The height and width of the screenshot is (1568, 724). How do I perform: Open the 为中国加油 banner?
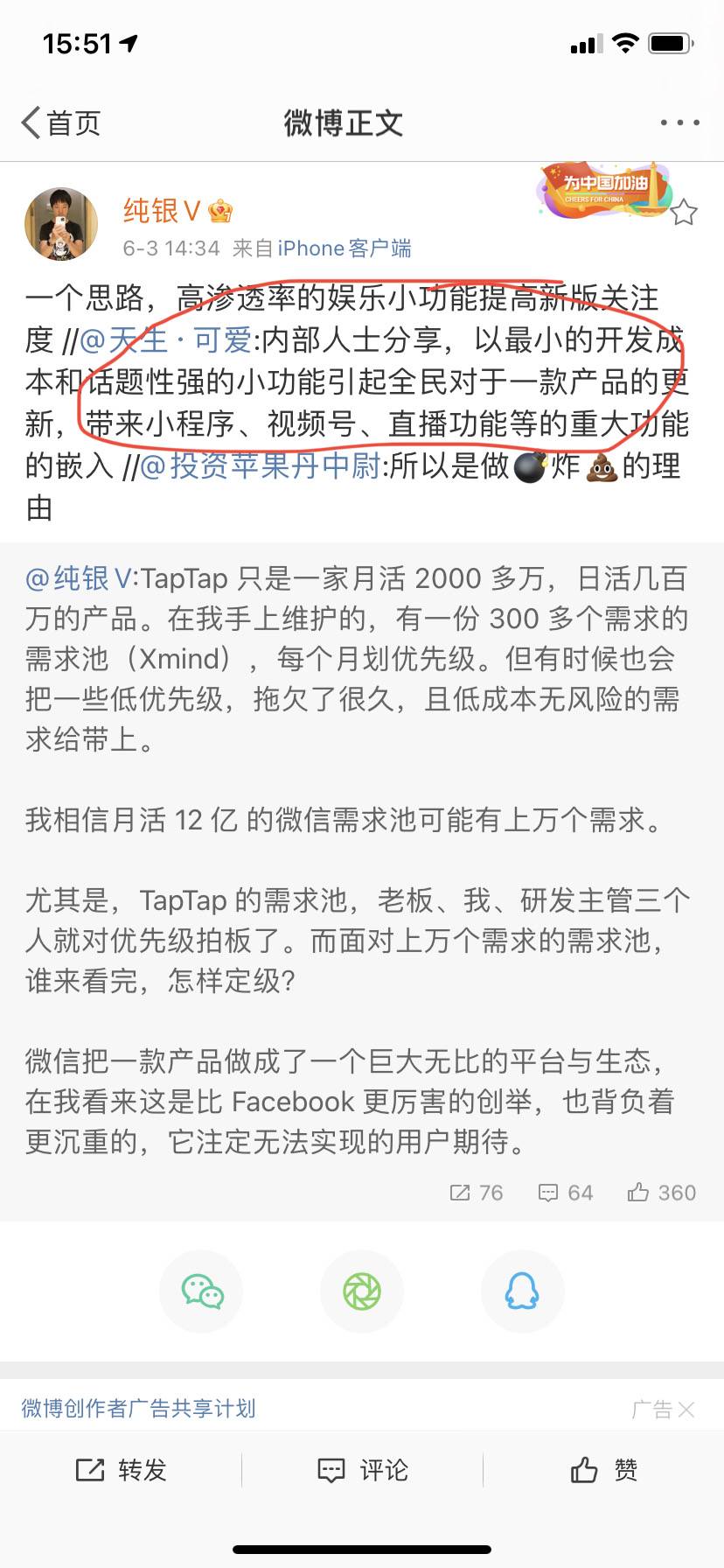[603, 189]
